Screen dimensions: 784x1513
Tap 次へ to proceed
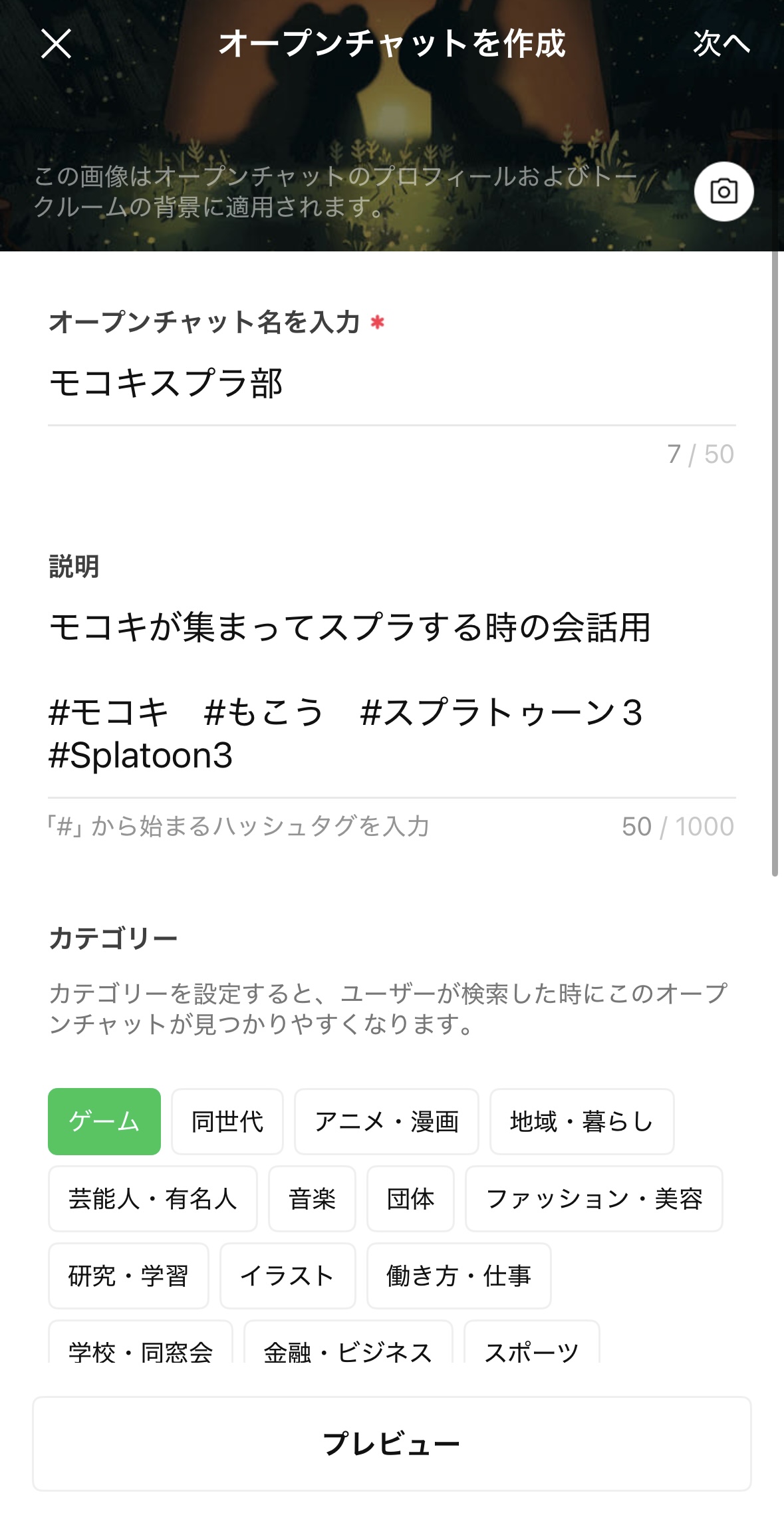[721, 44]
